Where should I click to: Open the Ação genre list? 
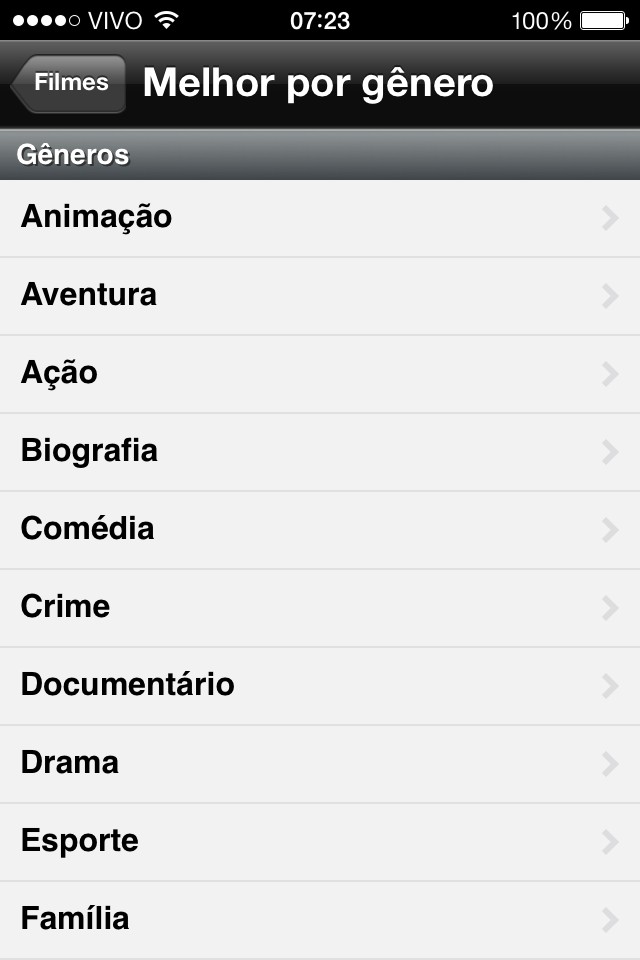320,373
